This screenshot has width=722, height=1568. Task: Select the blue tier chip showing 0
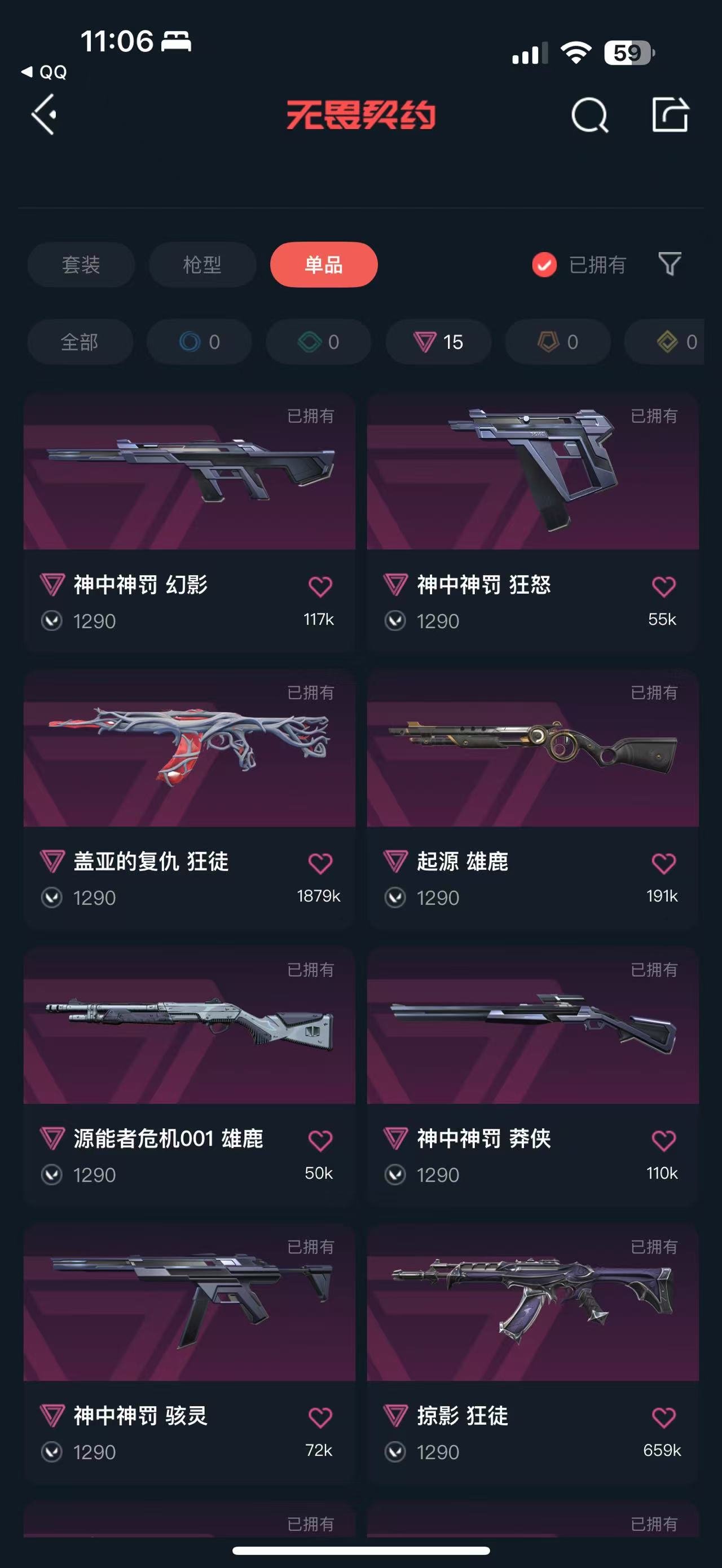(199, 342)
